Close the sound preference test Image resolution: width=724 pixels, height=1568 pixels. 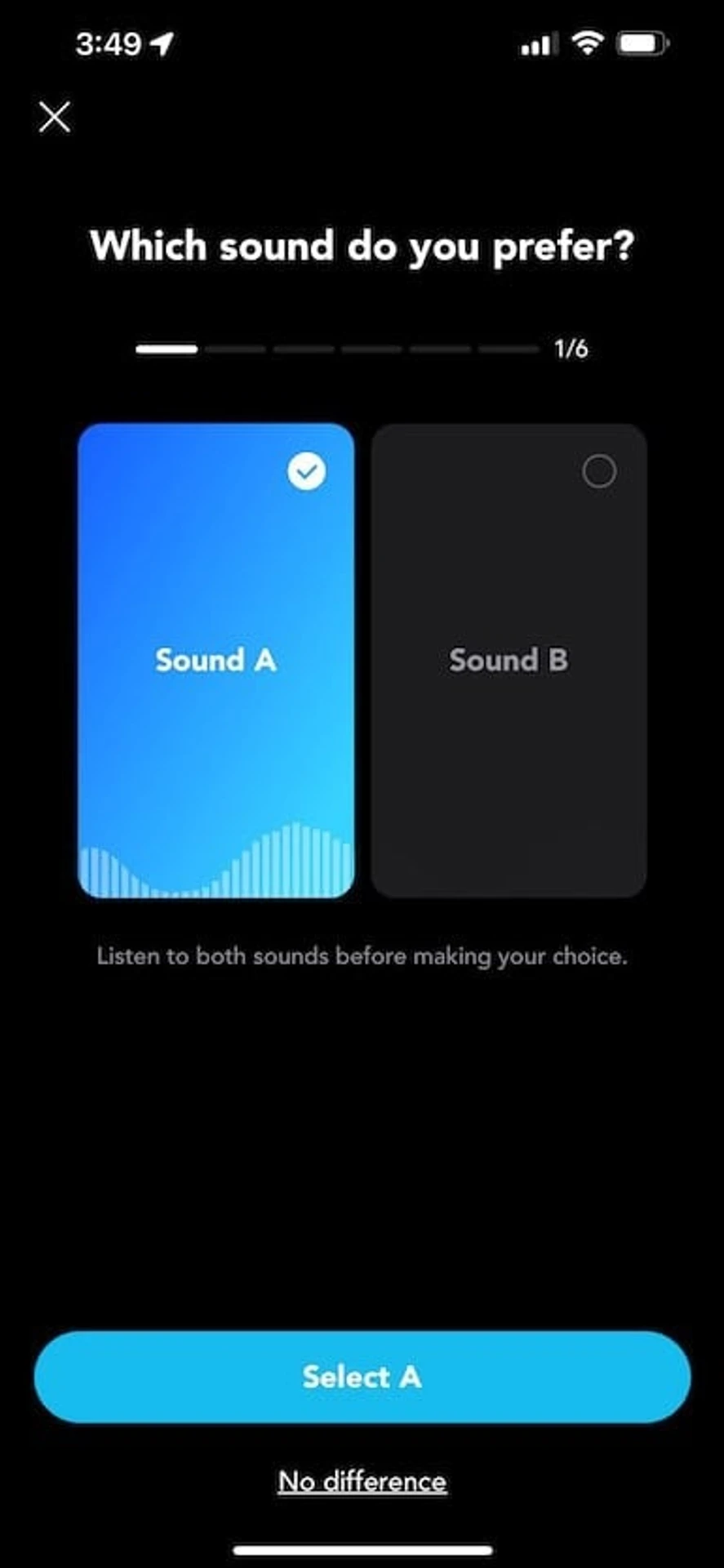(55, 117)
